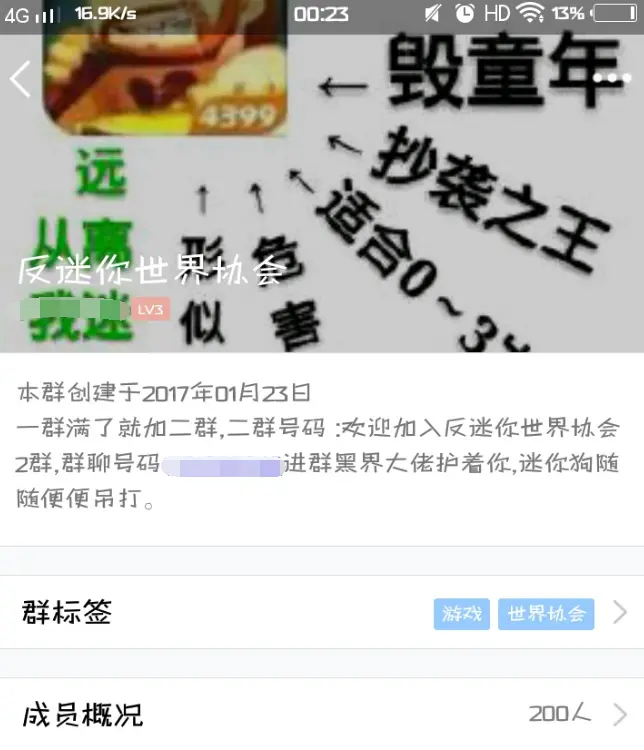
Task: Tap the 世界协会 tag chip
Action: click(x=546, y=613)
